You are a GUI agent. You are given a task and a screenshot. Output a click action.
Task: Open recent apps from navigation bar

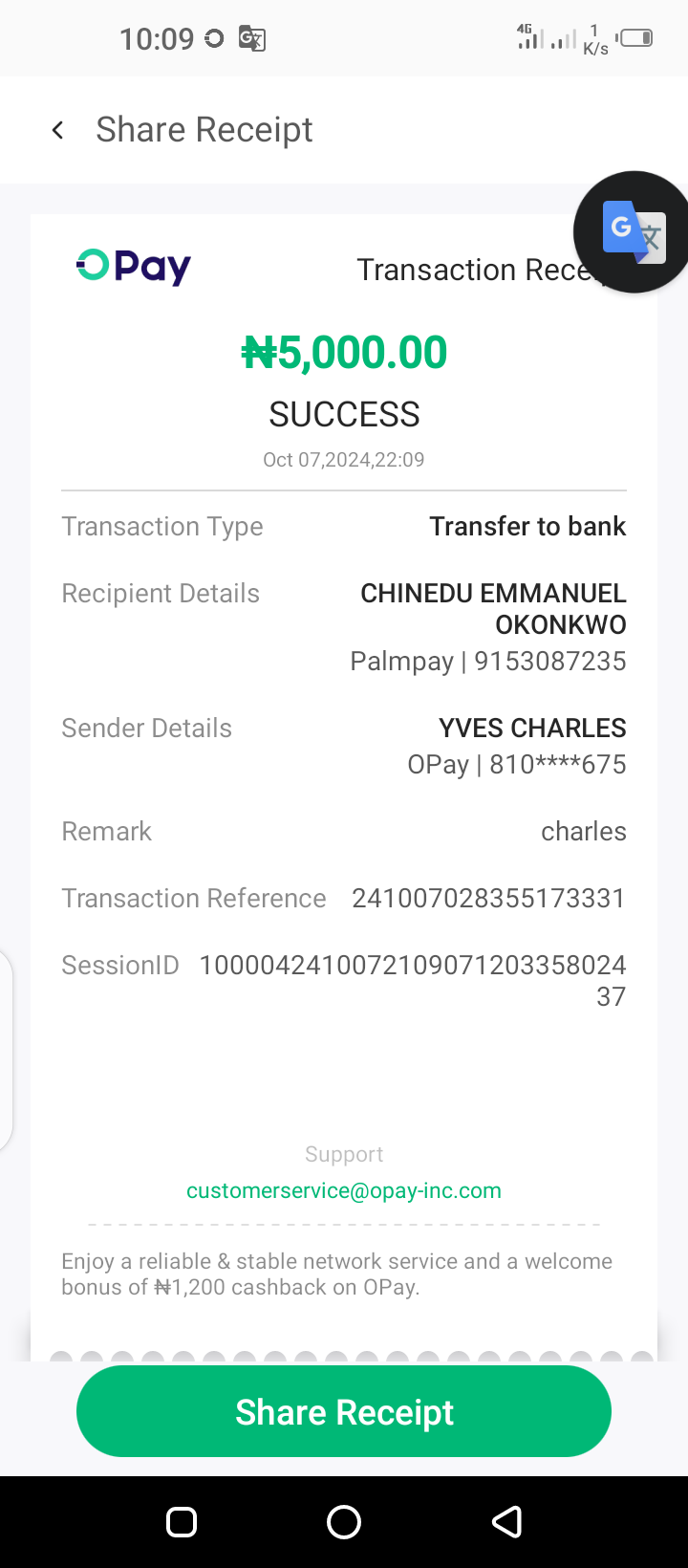pos(182,1522)
